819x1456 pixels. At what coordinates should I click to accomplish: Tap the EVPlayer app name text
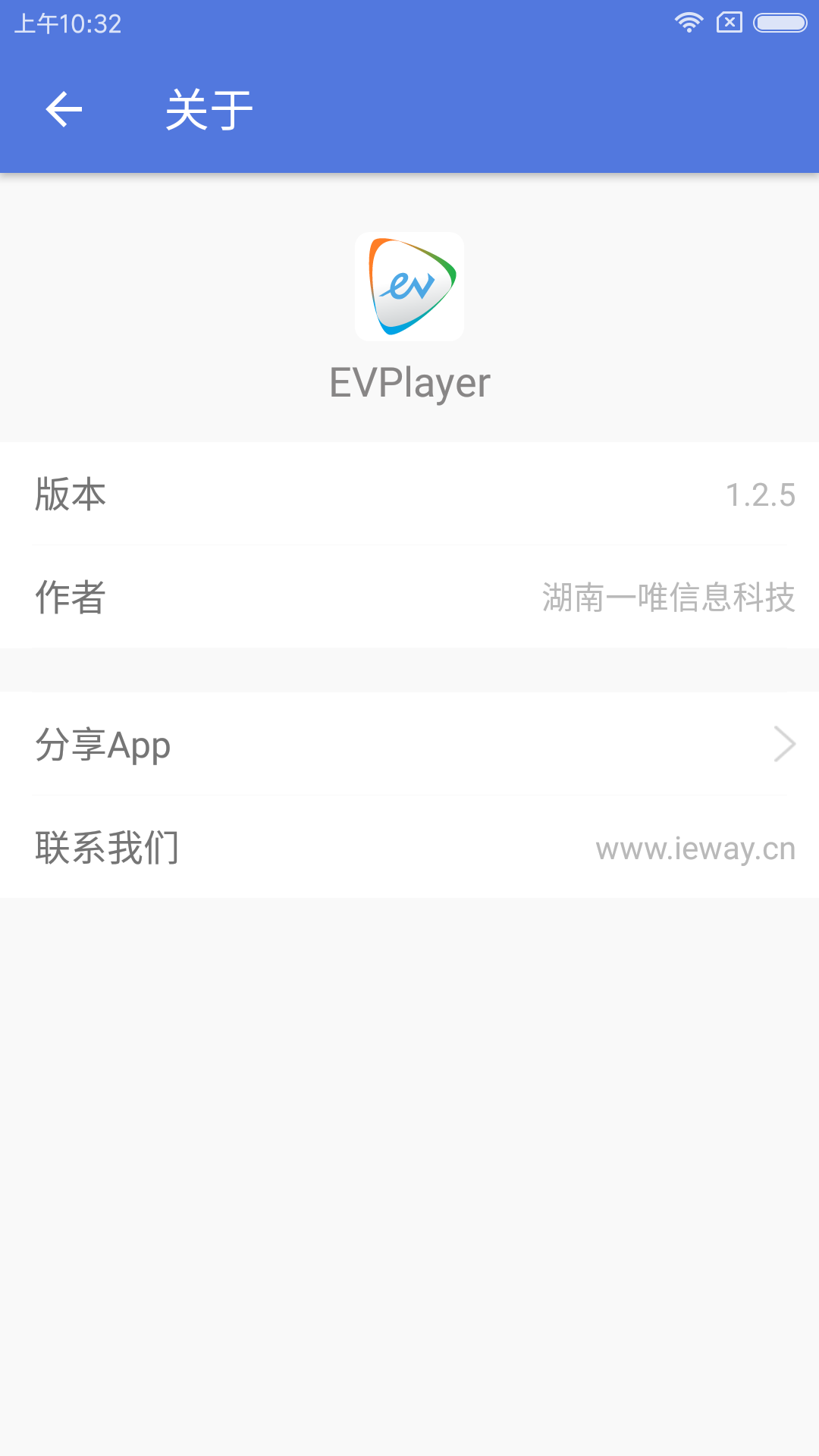pyautogui.click(x=409, y=382)
